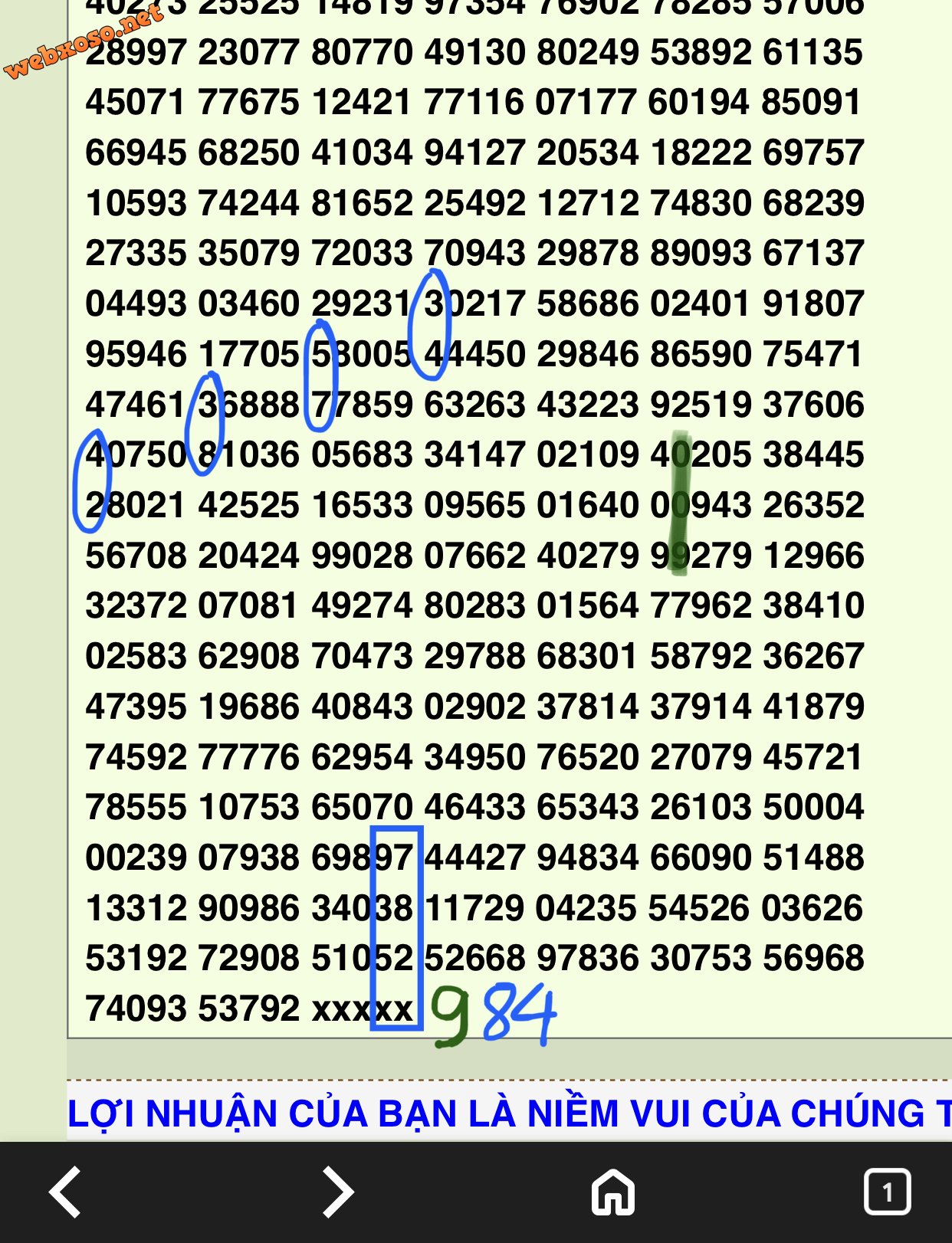Open the browser home page

coord(613,1192)
